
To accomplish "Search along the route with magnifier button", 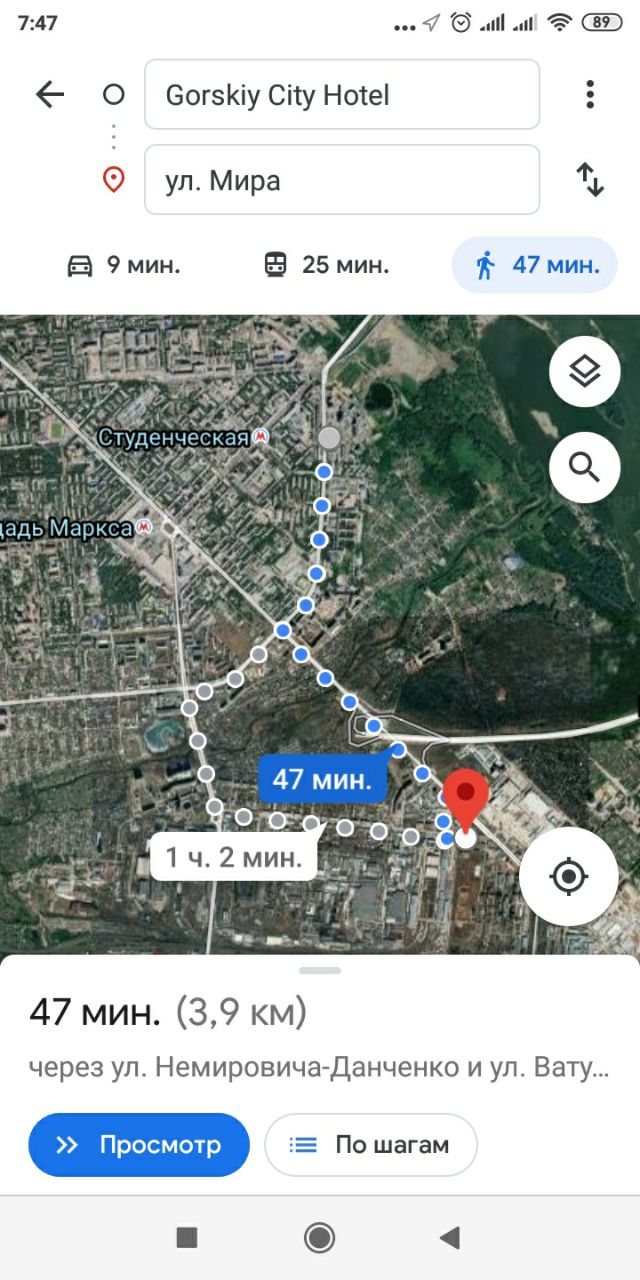I will [584, 467].
